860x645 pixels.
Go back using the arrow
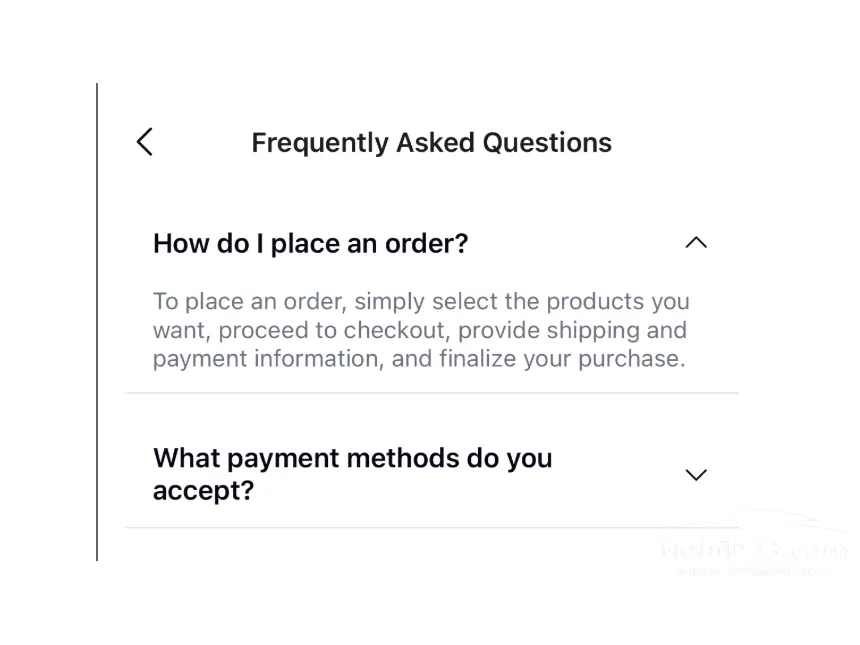click(145, 142)
